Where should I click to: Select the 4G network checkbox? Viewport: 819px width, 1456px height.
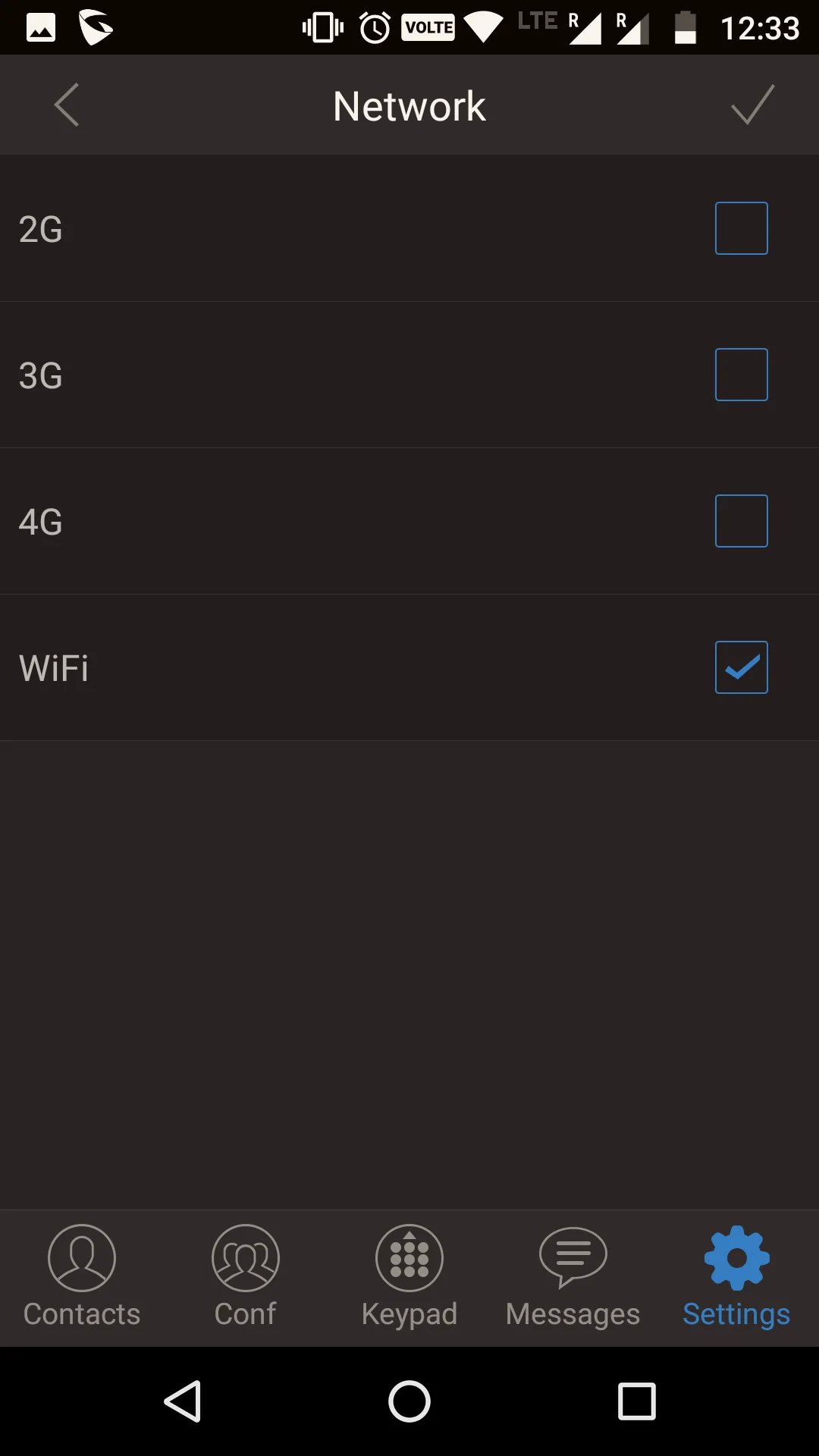pos(741,521)
